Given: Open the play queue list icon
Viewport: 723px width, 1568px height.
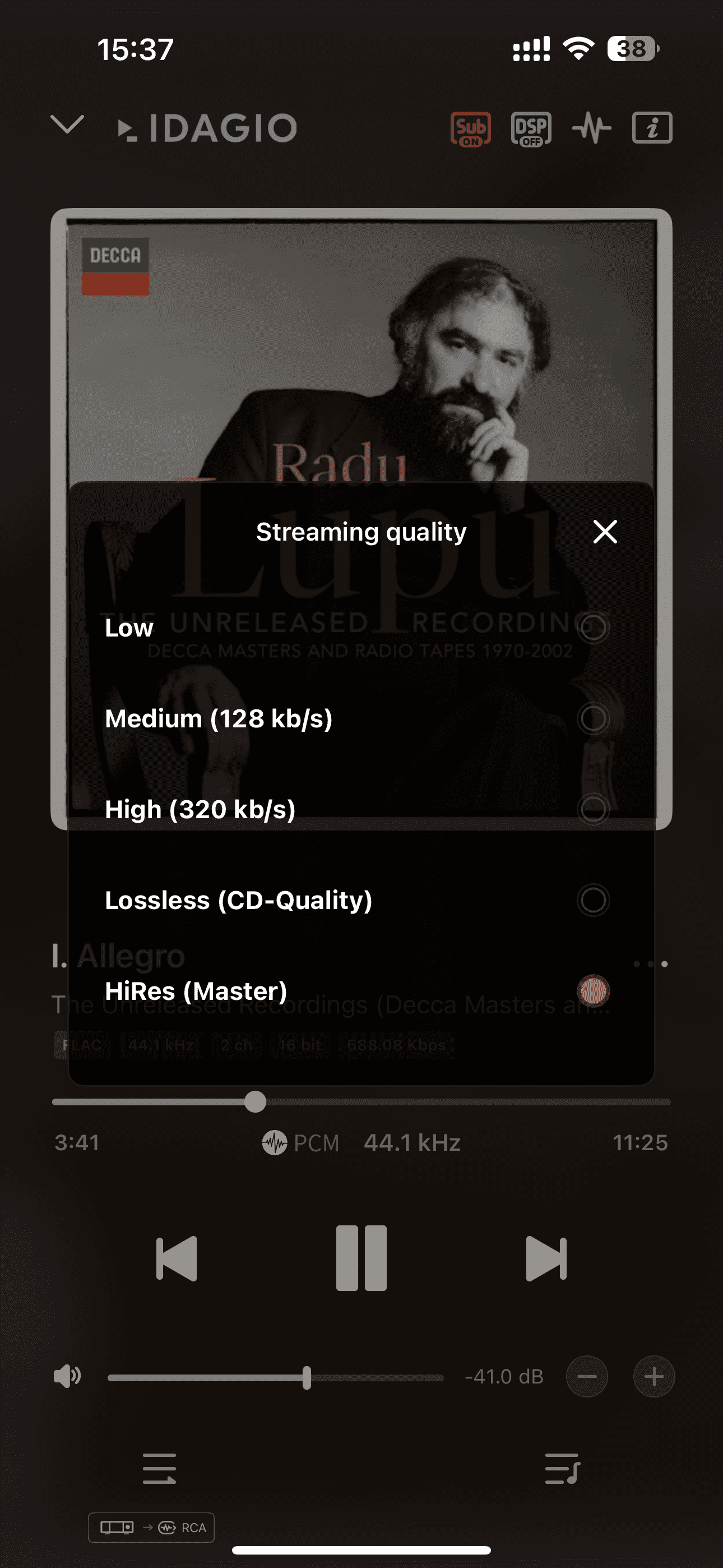Looking at the screenshot, I should pos(562,1468).
